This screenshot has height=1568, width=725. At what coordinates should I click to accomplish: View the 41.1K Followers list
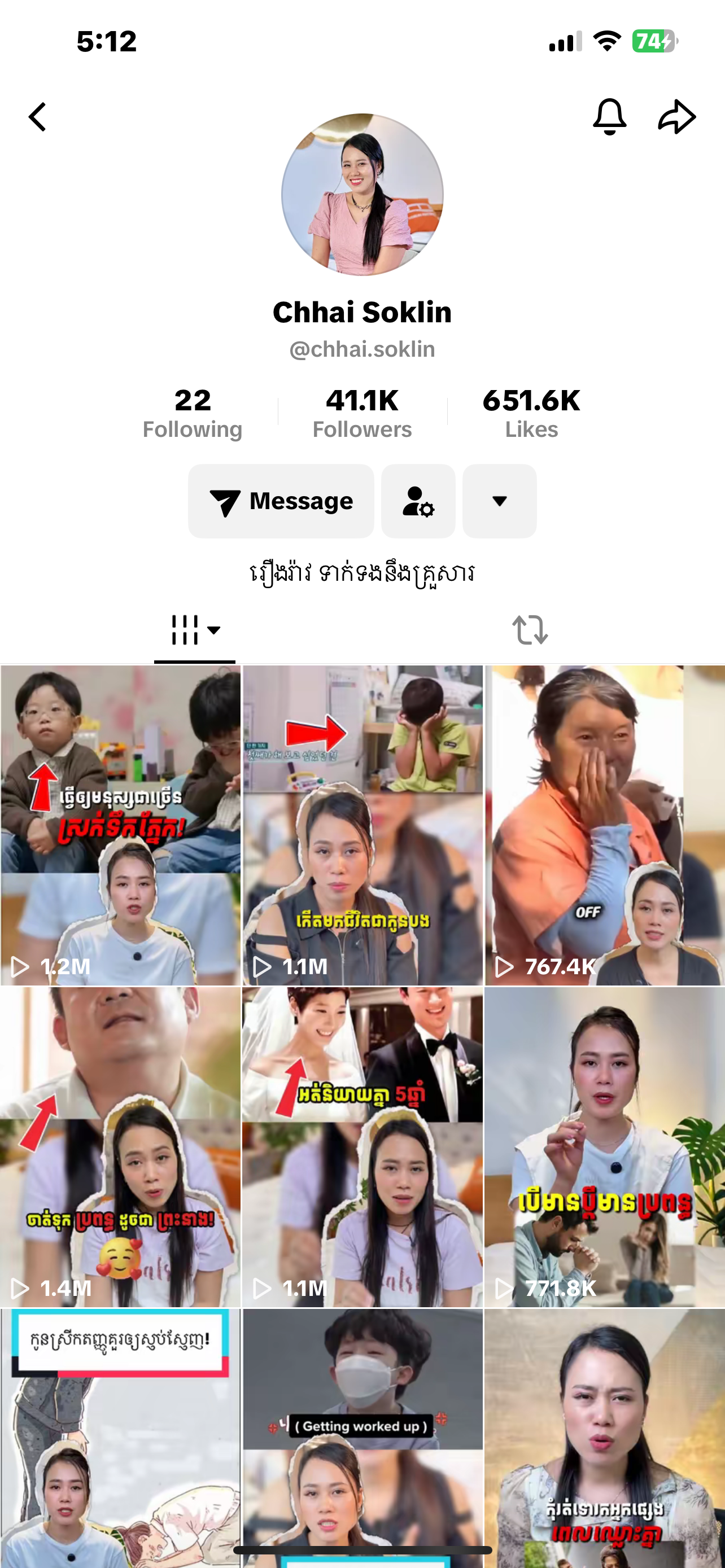point(362,414)
